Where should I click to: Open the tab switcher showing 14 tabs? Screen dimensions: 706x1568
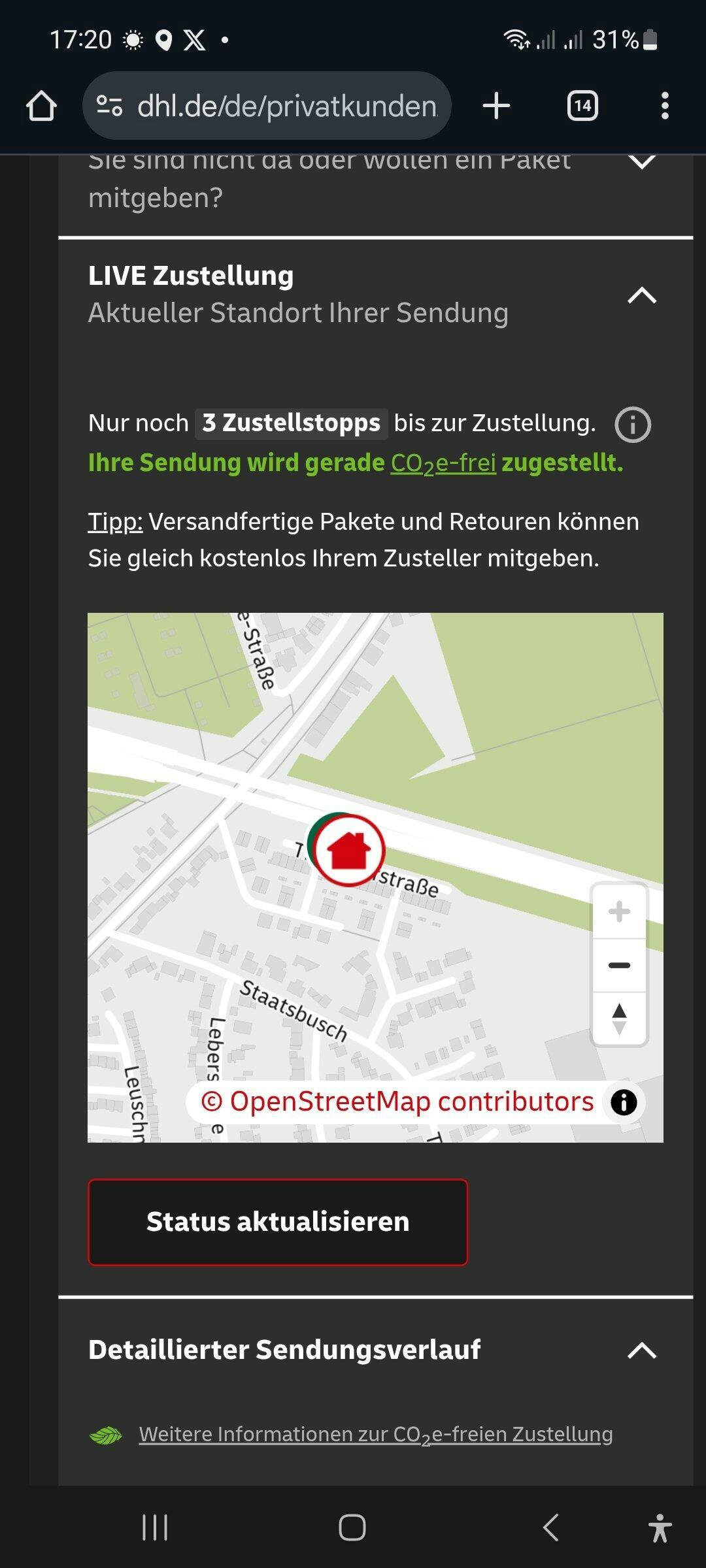(x=582, y=106)
